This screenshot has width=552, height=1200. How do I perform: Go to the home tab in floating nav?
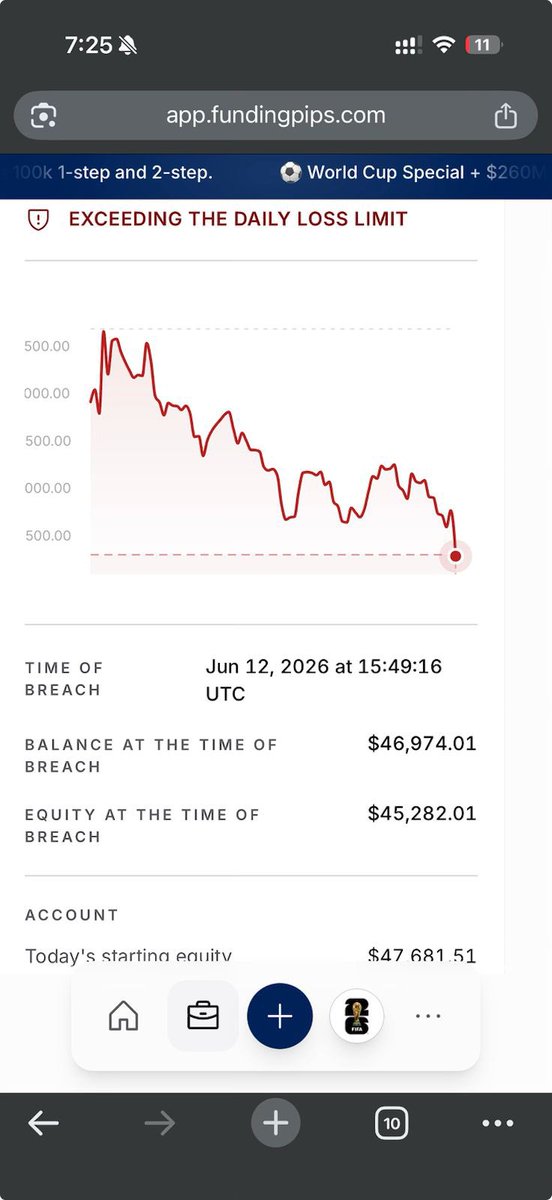[x=123, y=1017]
